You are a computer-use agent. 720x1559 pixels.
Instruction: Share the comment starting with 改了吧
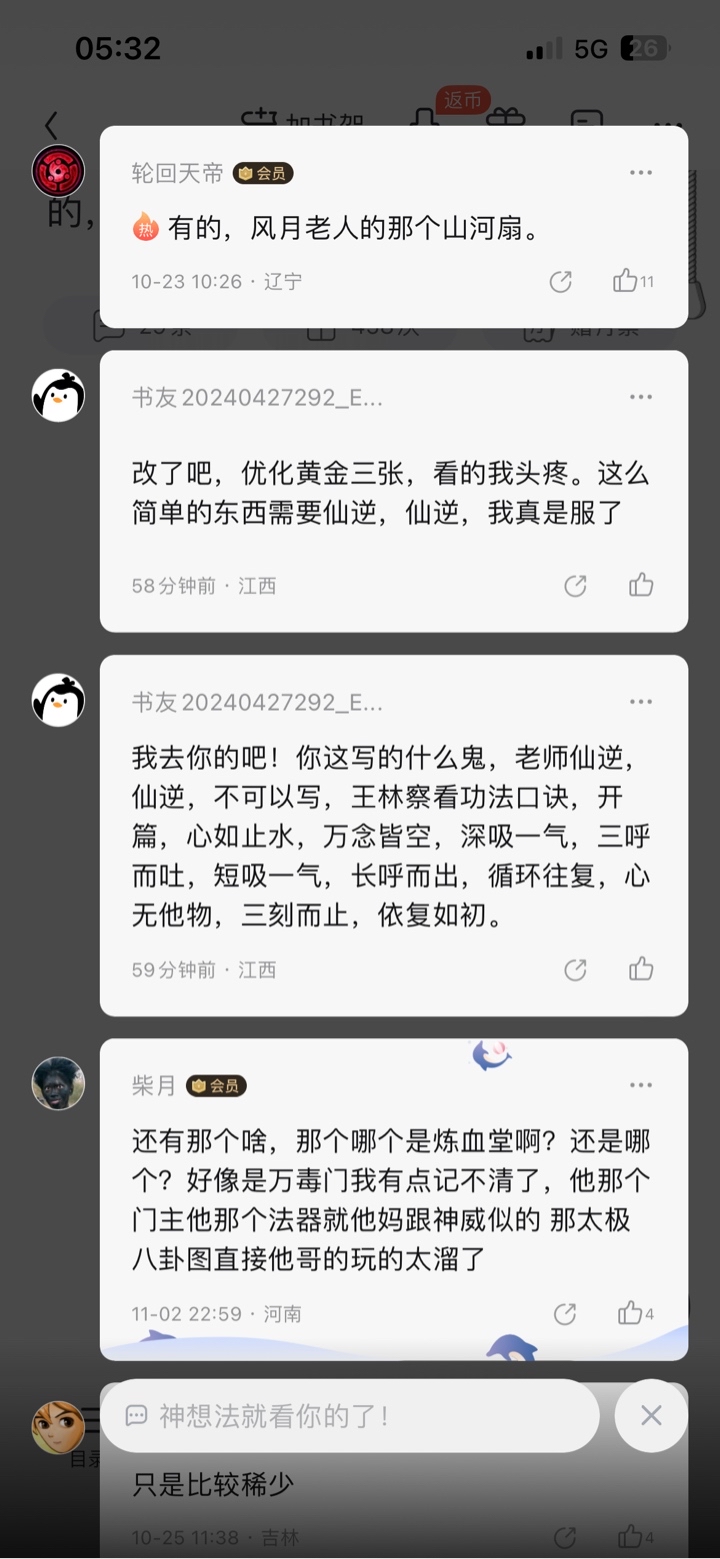coord(575,586)
